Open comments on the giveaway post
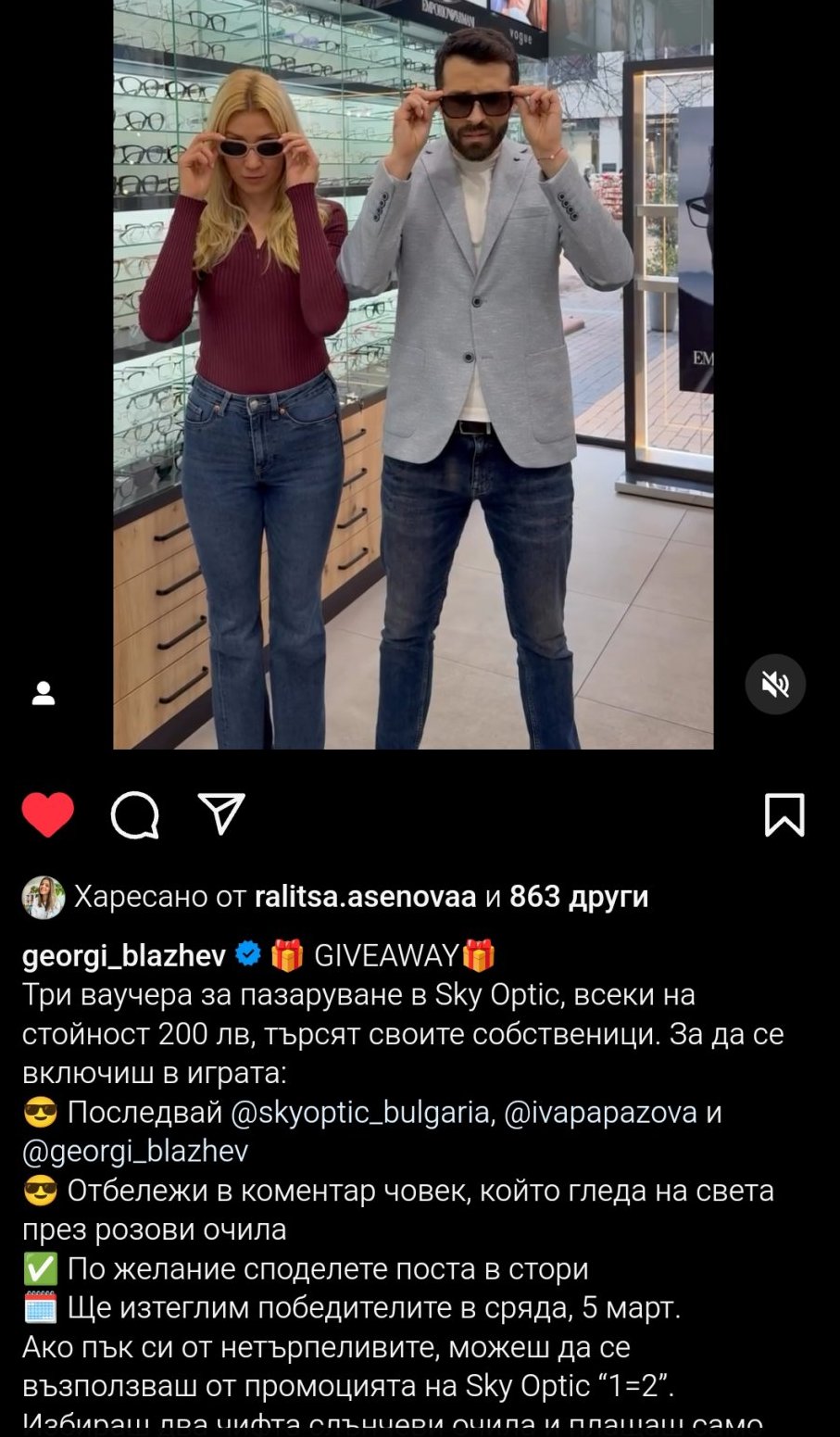 coord(135,815)
